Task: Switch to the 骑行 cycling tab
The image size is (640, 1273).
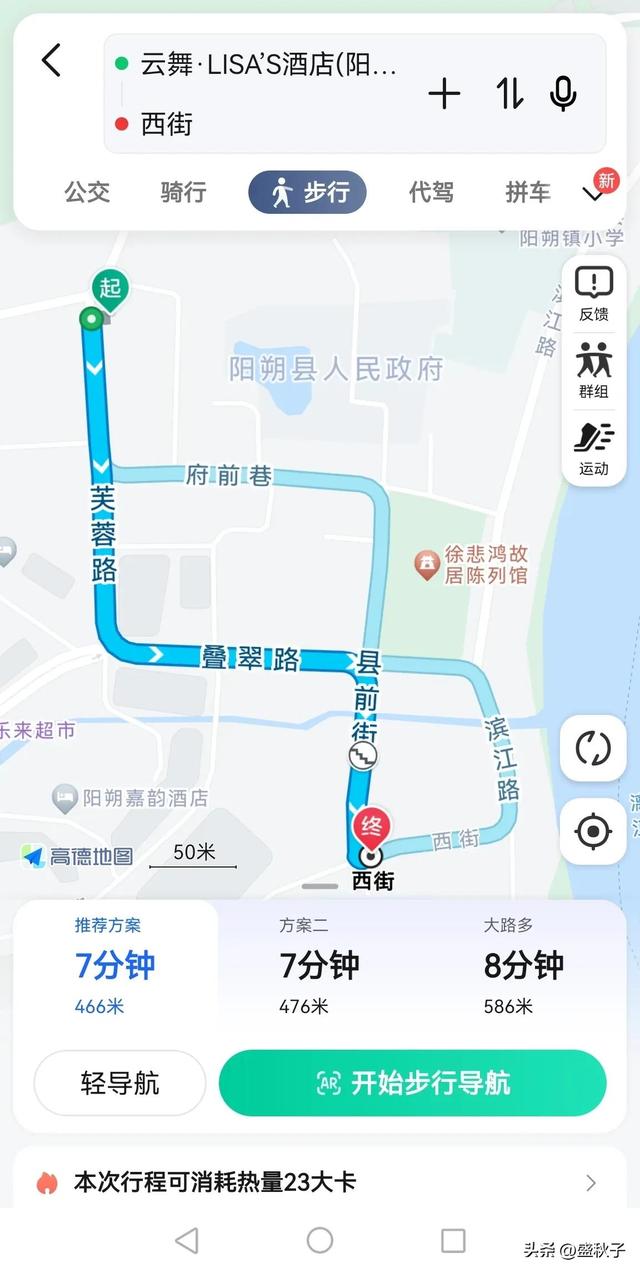Action: [183, 192]
